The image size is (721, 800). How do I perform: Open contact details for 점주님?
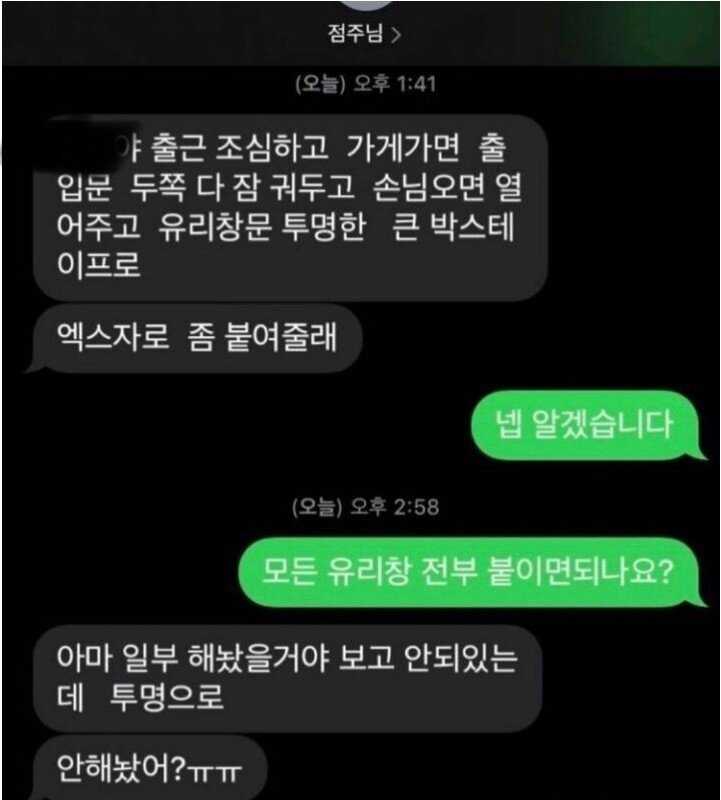(364, 34)
